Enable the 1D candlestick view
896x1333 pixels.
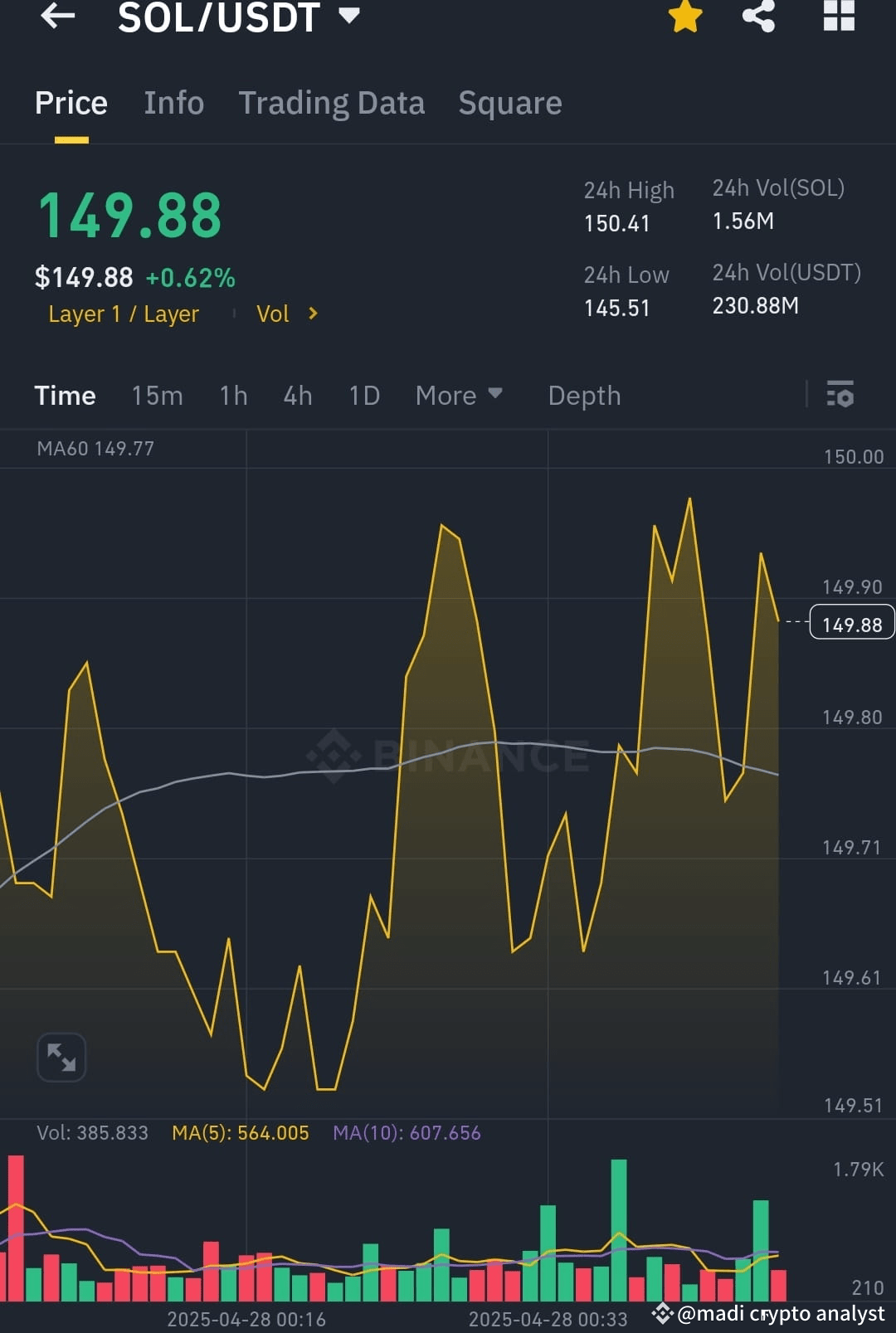point(363,396)
